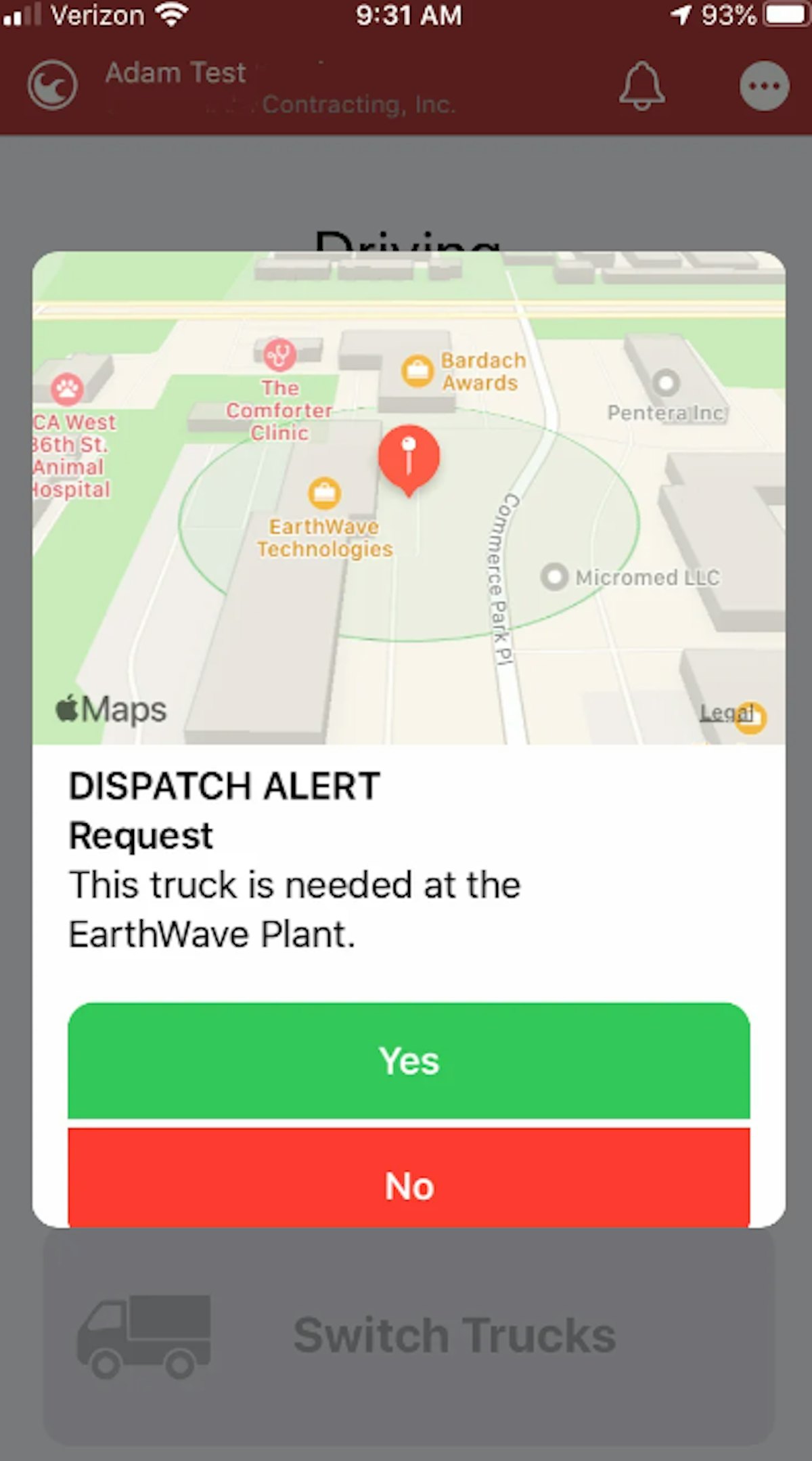The height and width of the screenshot is (1461, 812).
Task: Open the notifications bell
Action: pyautogui.click(x=641, y=87)
